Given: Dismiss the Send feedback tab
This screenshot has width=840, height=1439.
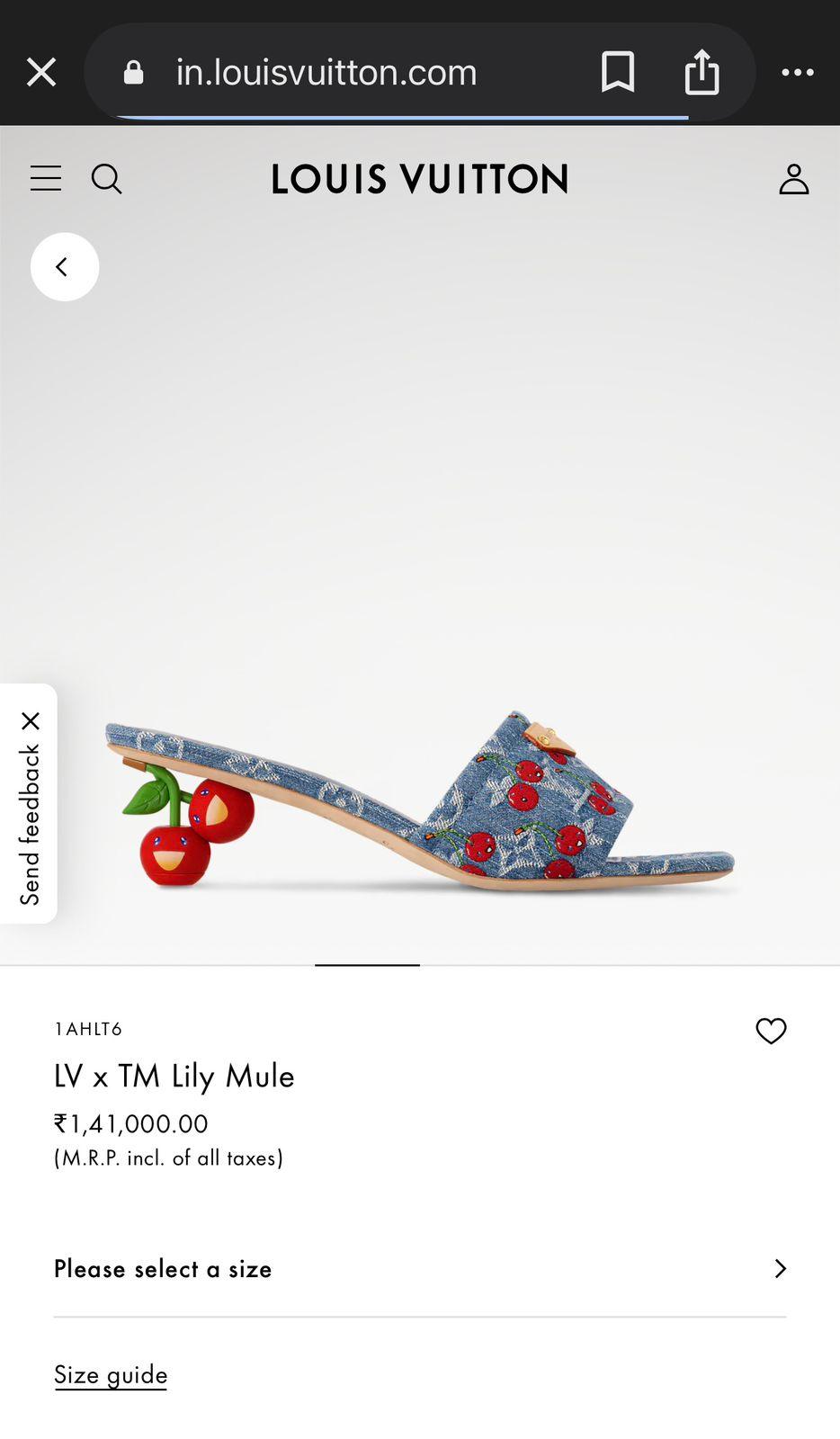Looking at the screenshot, I should click(31, 720).
